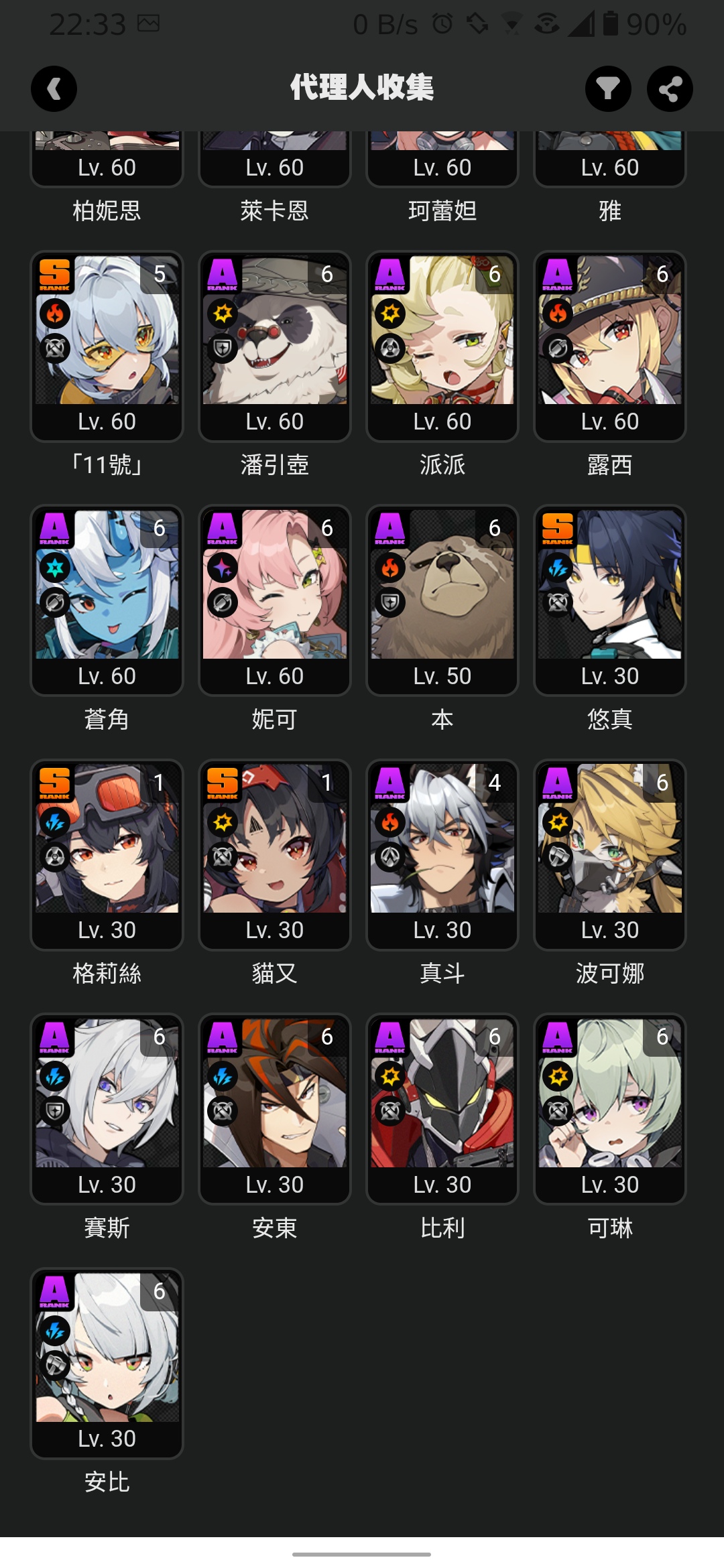Open the 真斗 agent card
Image resolution: width=724 pixels, height=1568 pixels.
tap(442, 854)
